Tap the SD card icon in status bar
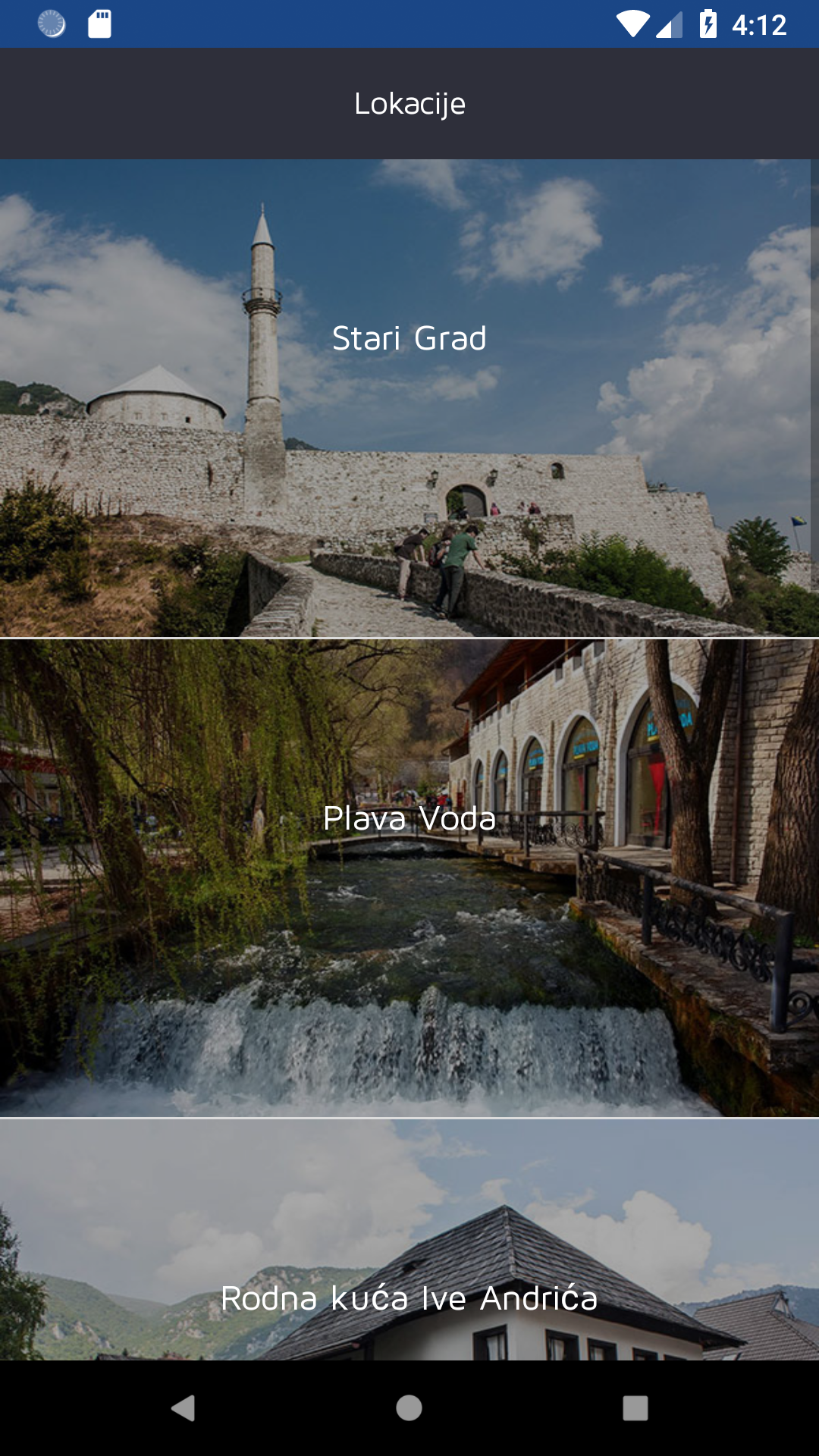 [x=102, y=24]
